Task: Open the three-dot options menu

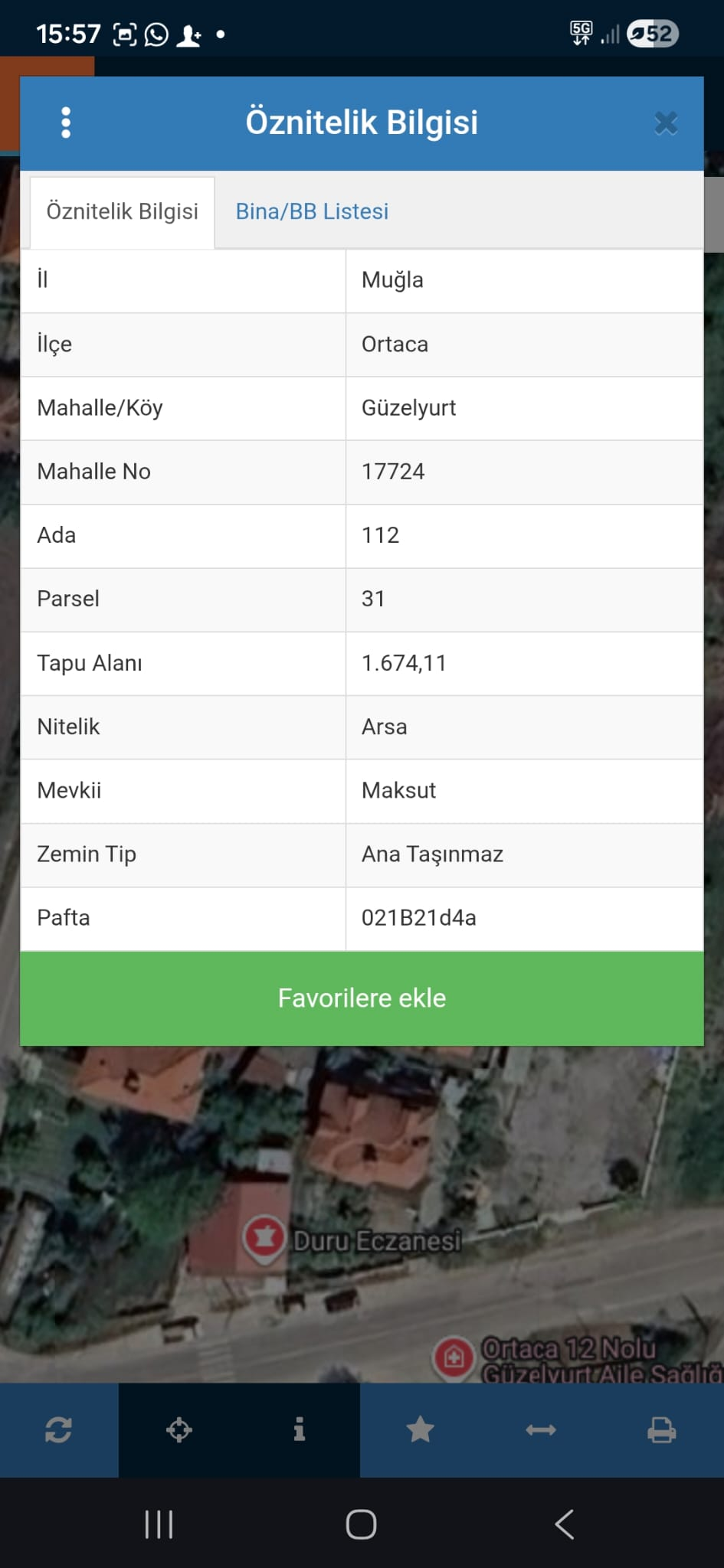Action: 66,122
